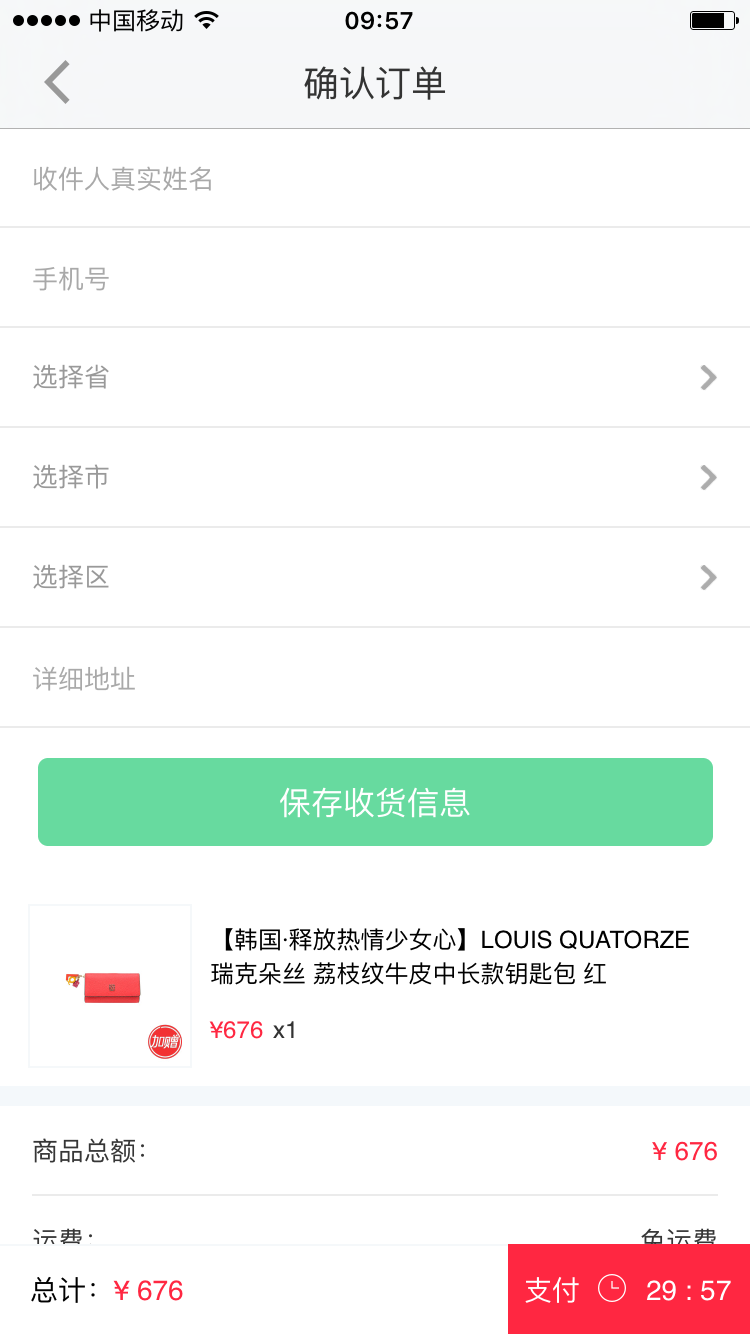
Task: Tap 支付 to pay for the order
Action: (x=550, y=1290)
